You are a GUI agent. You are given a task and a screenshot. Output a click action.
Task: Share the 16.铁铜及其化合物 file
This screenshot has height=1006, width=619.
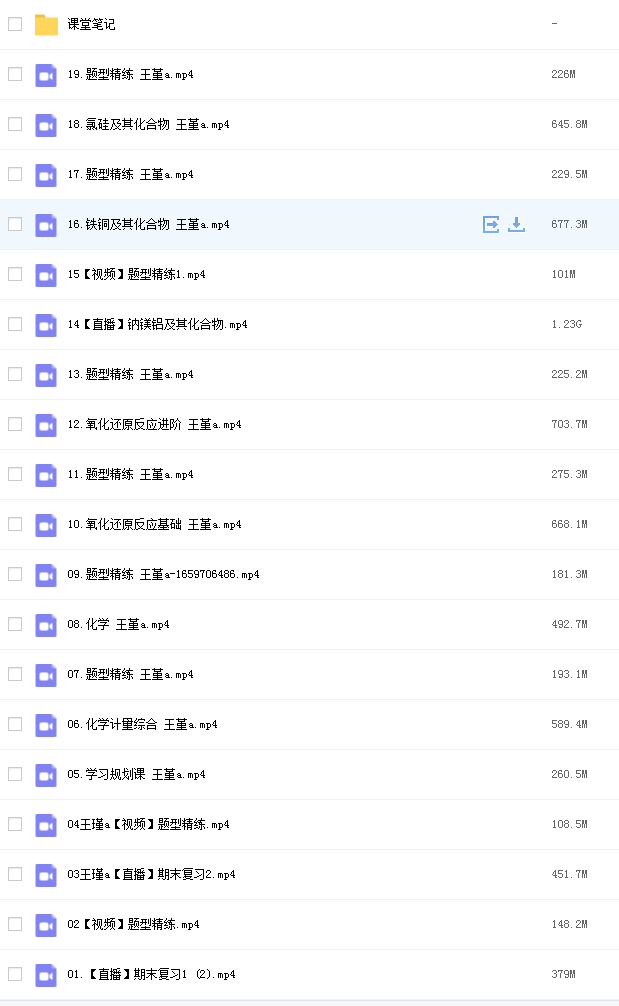(x=491, y=225)
